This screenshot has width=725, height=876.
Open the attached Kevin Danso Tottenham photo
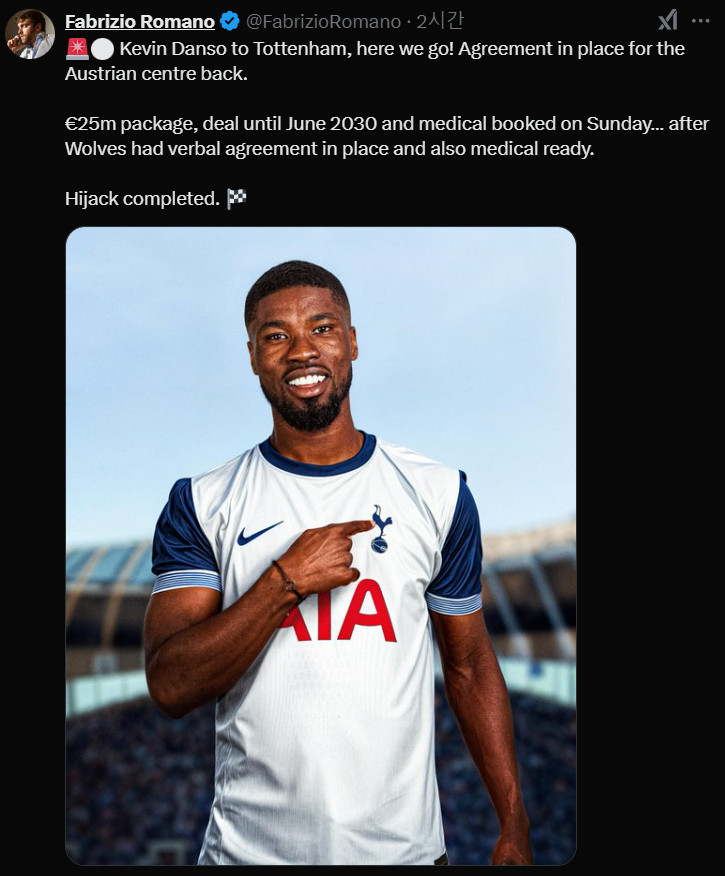point(321,545)
